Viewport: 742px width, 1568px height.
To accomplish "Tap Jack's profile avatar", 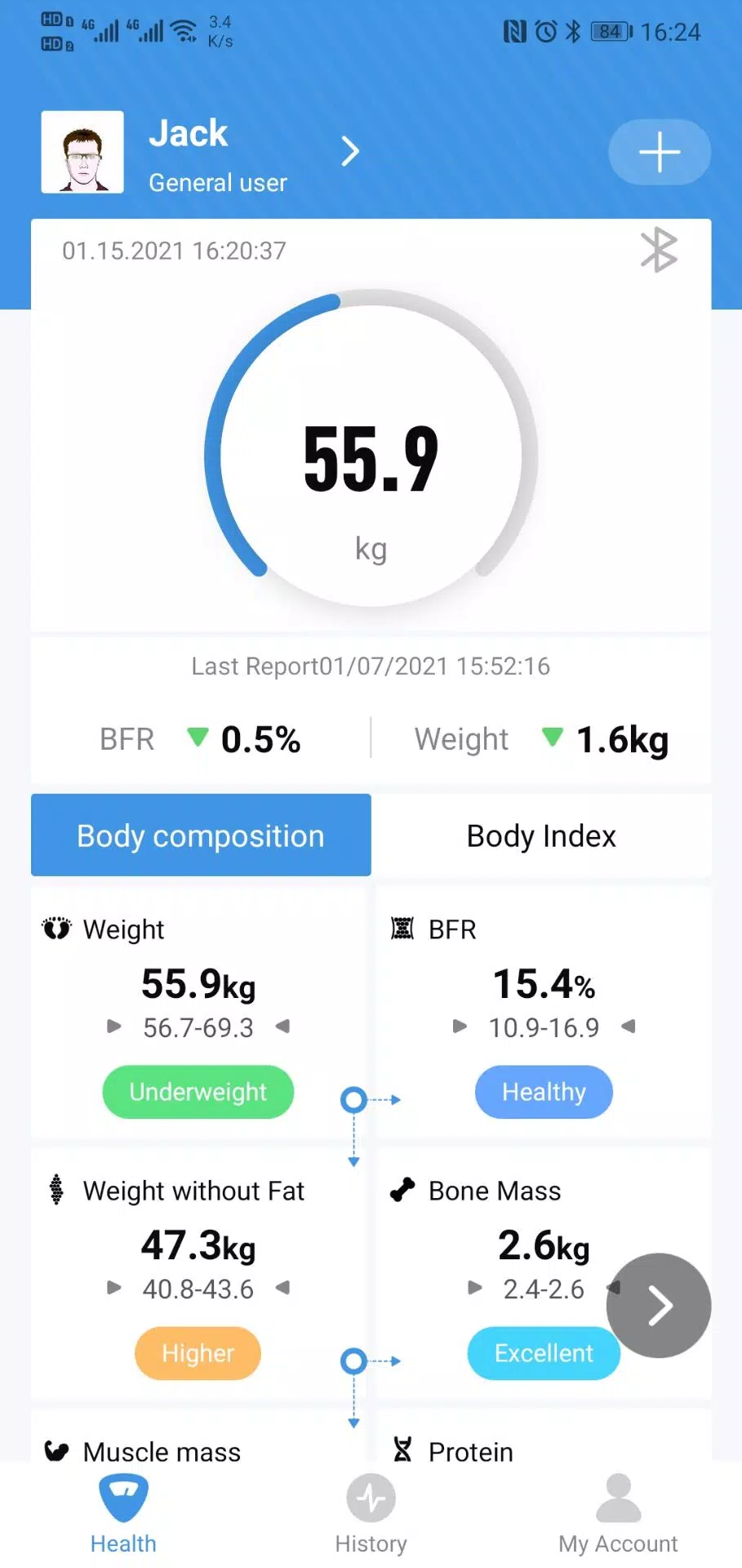I will 82,153.
